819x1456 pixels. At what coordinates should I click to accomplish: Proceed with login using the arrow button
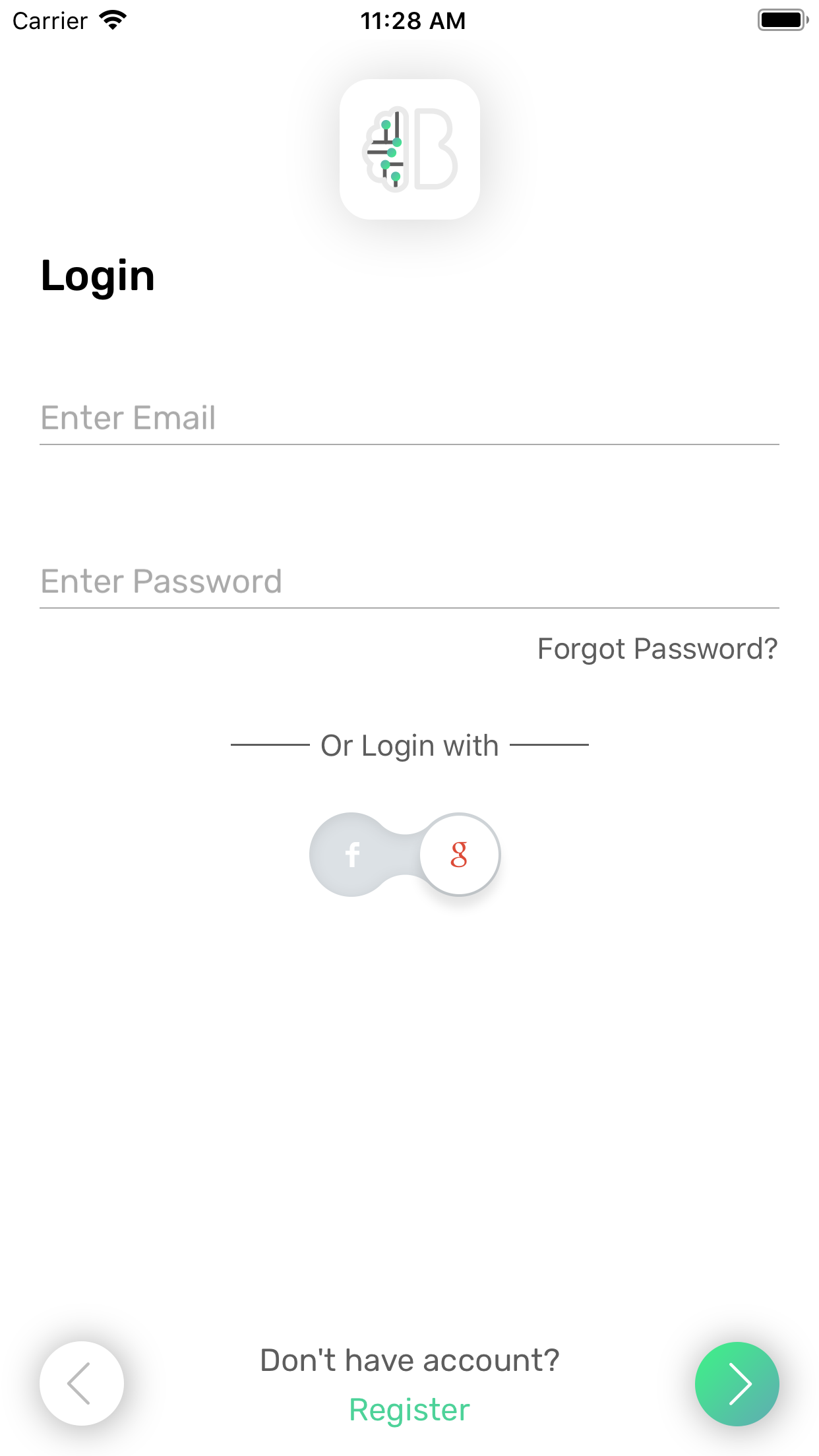pos(737,1385)
